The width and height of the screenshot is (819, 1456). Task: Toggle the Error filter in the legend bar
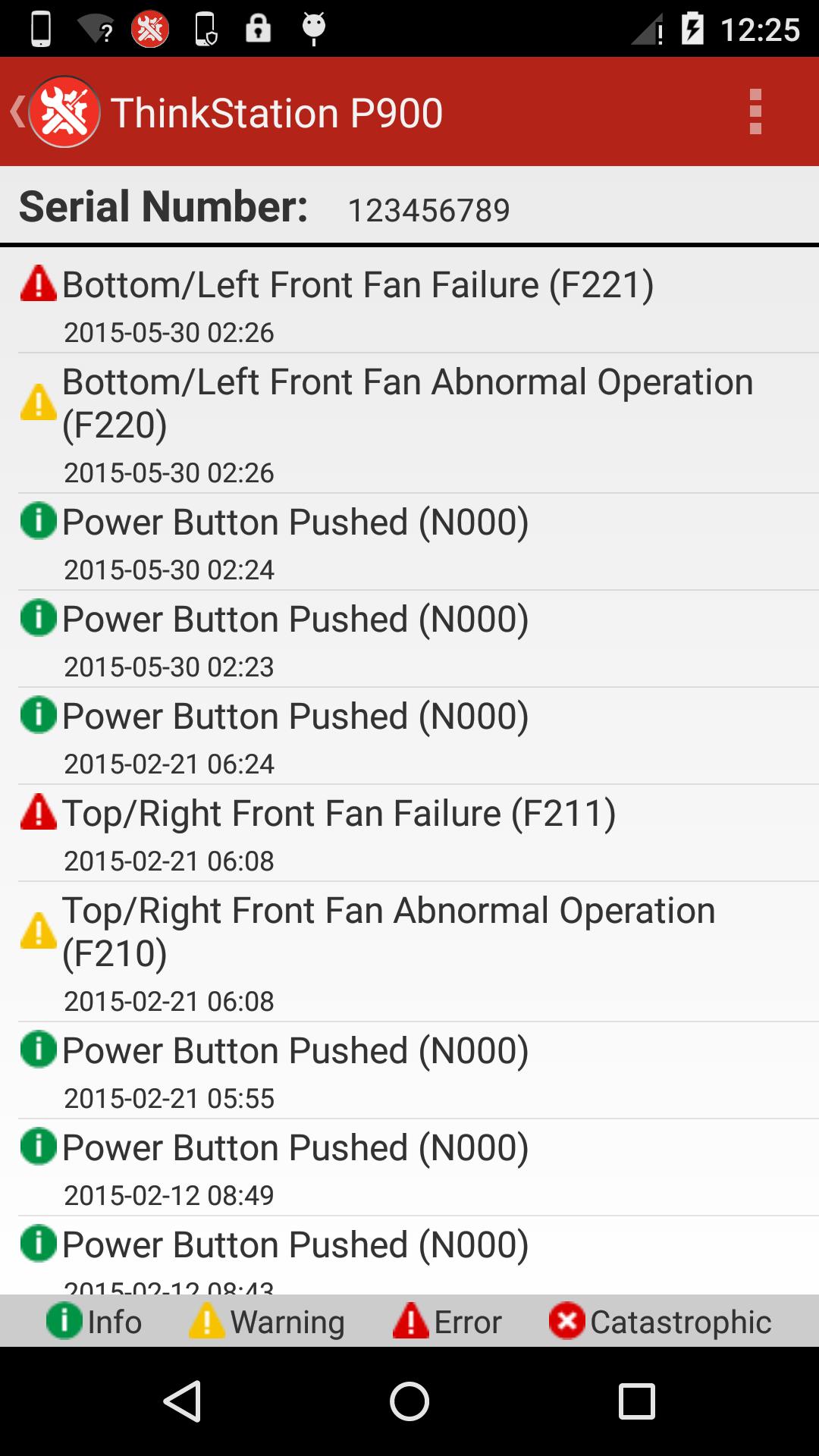410,1321
